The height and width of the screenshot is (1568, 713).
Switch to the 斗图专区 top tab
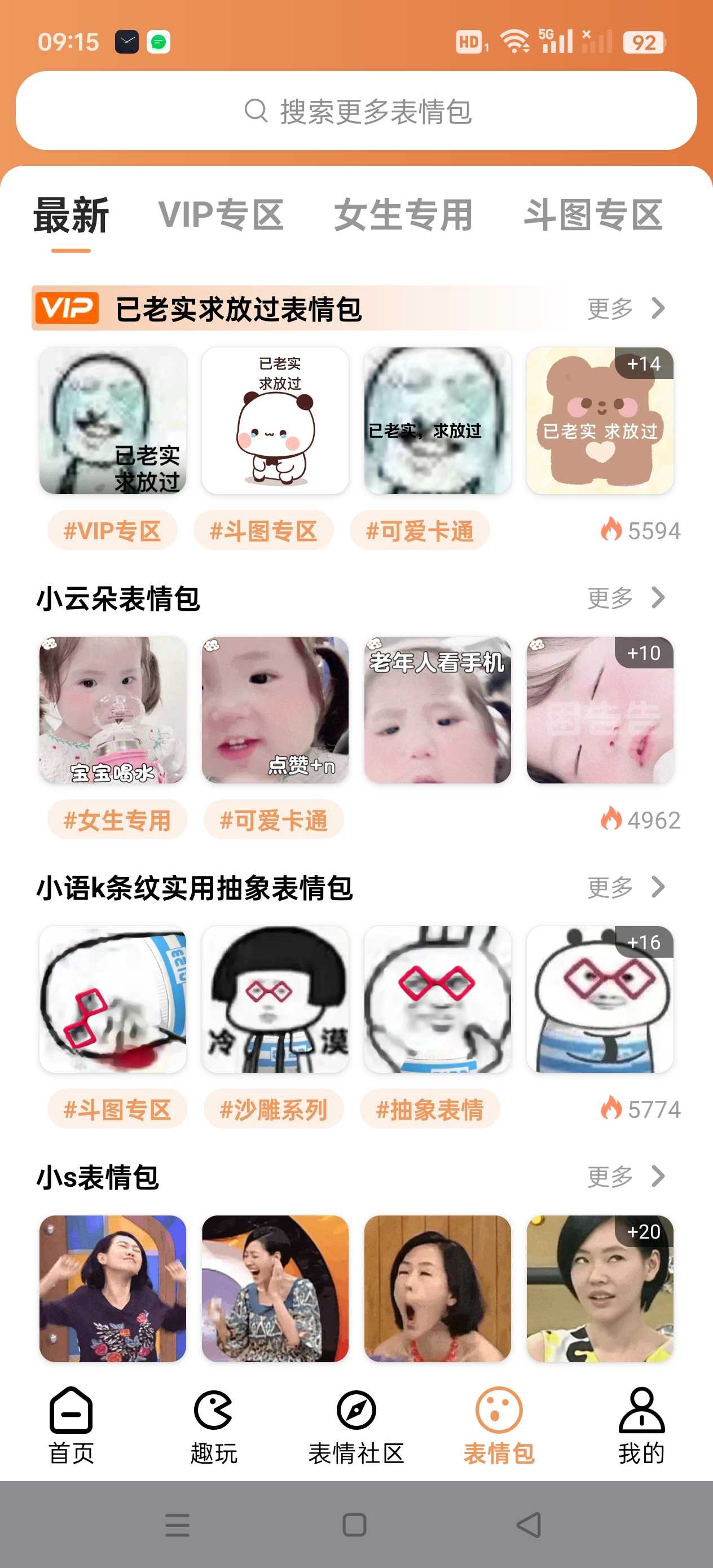593,215
